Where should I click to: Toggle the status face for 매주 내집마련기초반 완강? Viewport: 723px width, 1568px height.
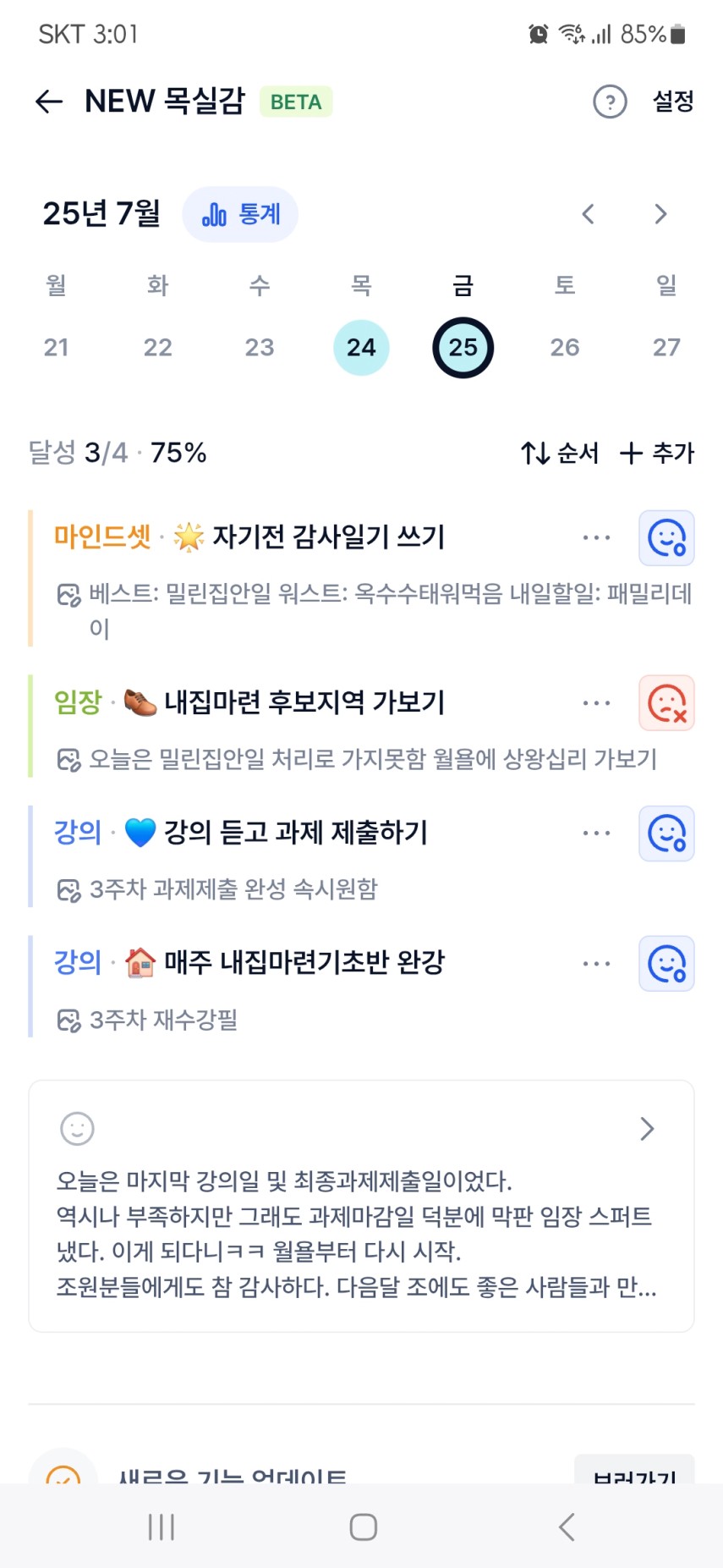coord(666,963)
